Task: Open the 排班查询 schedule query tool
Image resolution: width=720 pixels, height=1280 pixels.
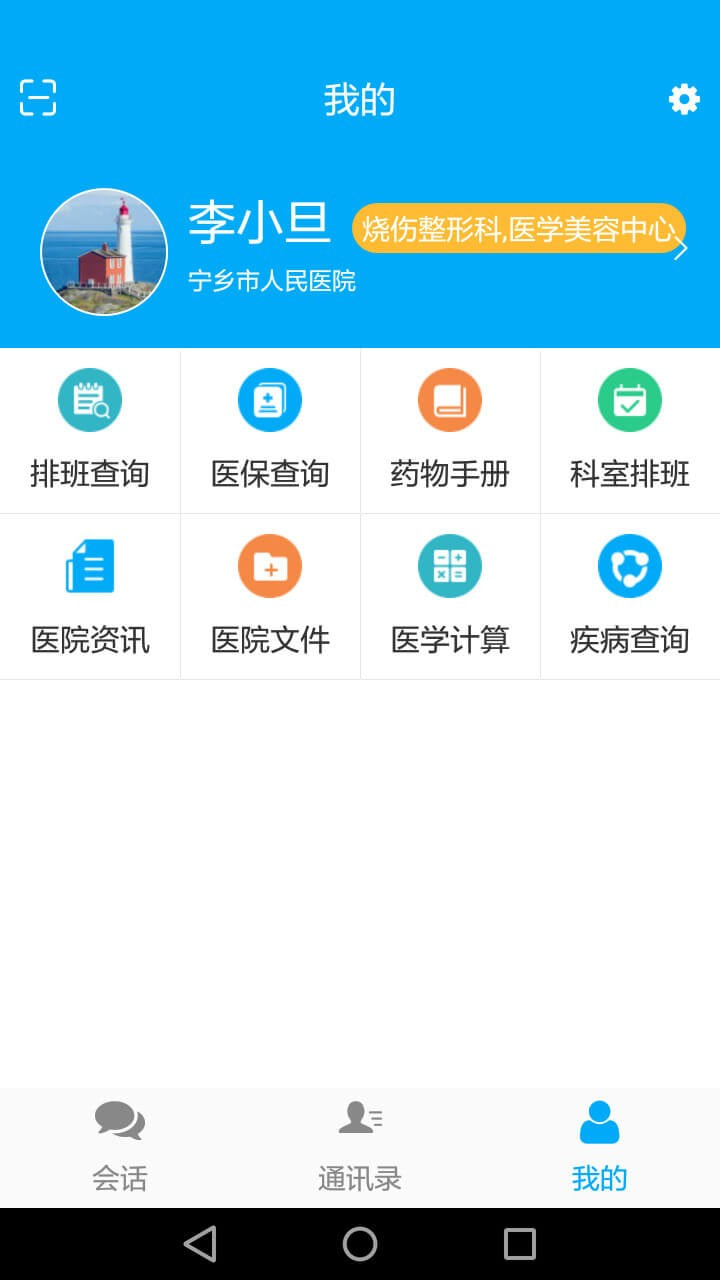Action: pos(90,430)
